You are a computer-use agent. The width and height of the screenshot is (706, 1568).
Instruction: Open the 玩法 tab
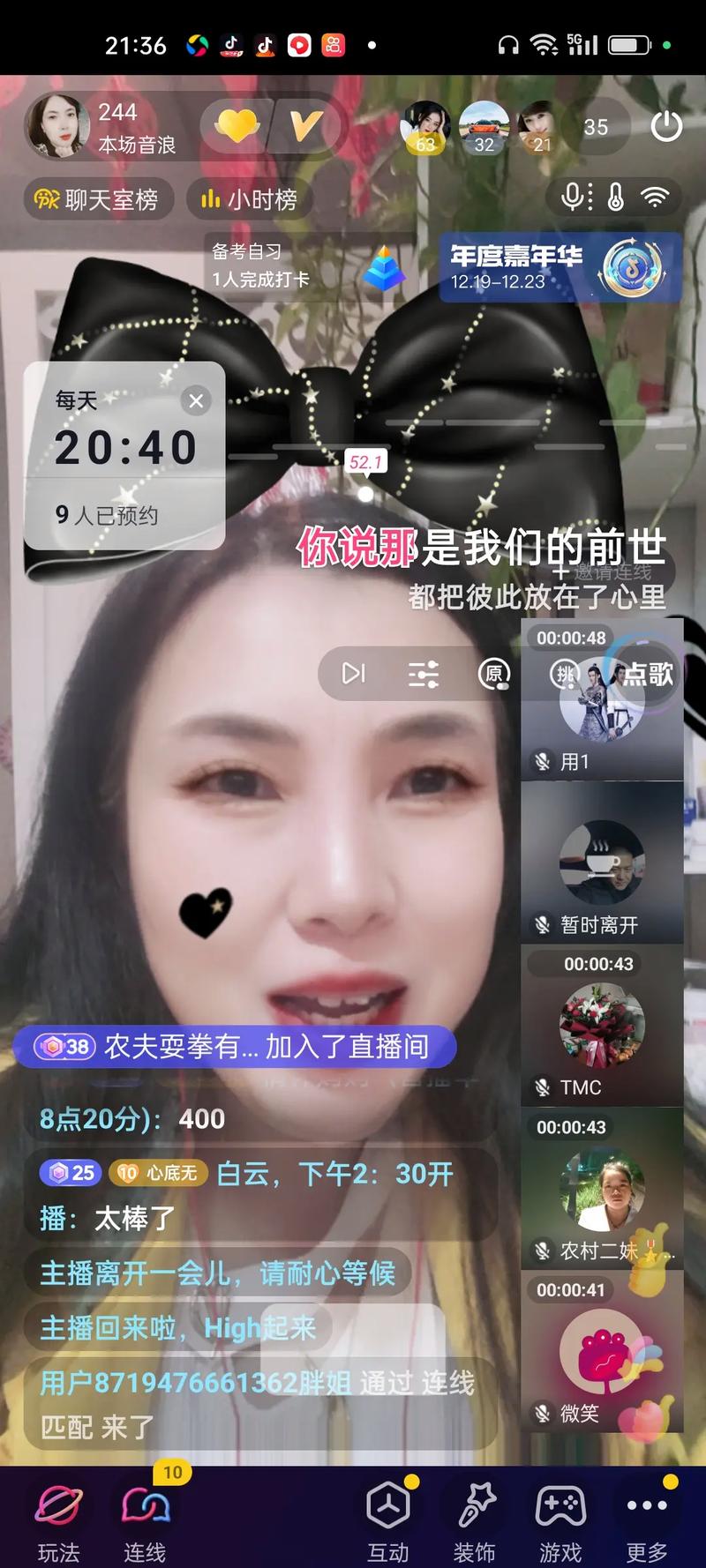coord(58,1519)
